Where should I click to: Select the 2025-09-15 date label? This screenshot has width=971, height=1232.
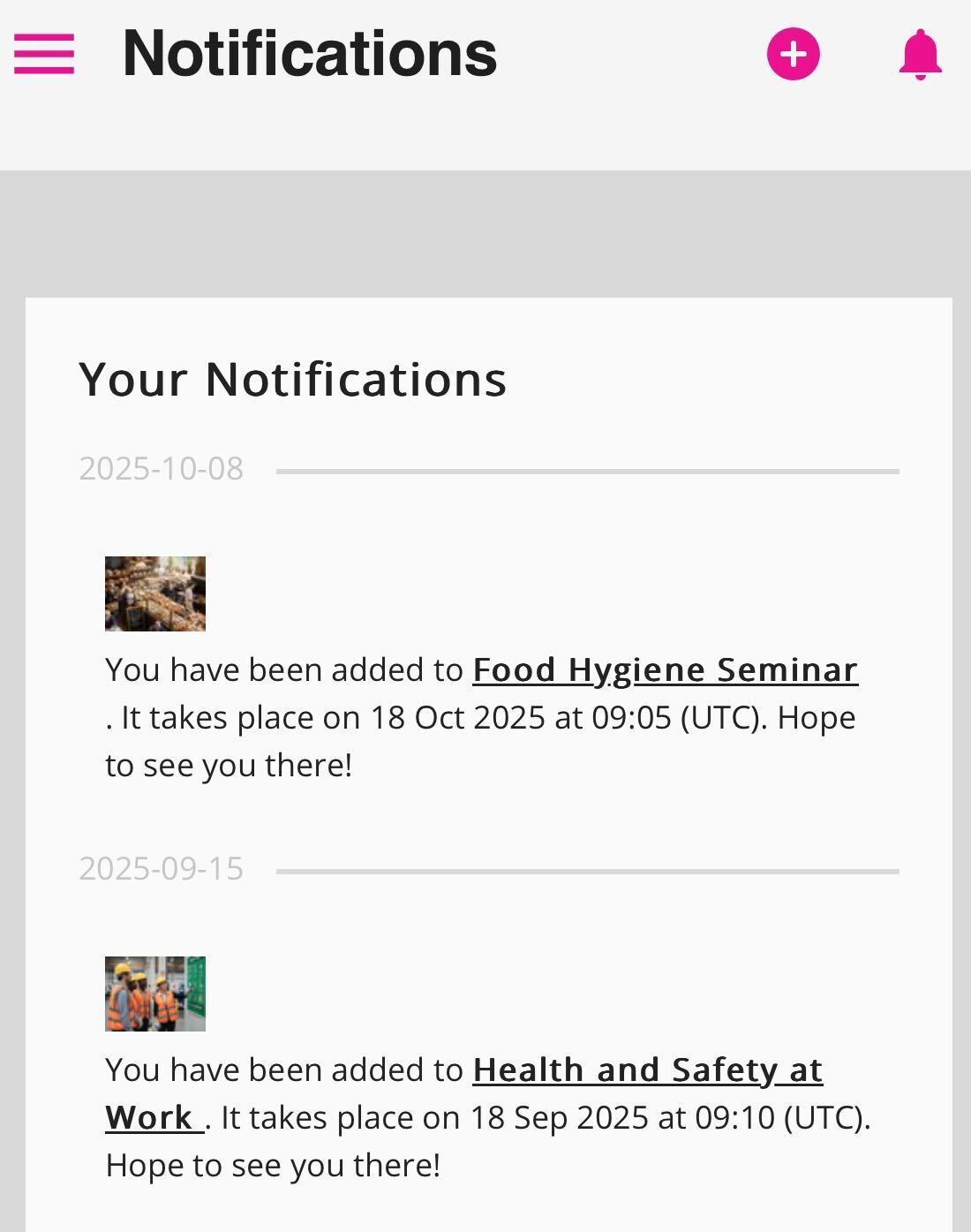coord(162,869)
